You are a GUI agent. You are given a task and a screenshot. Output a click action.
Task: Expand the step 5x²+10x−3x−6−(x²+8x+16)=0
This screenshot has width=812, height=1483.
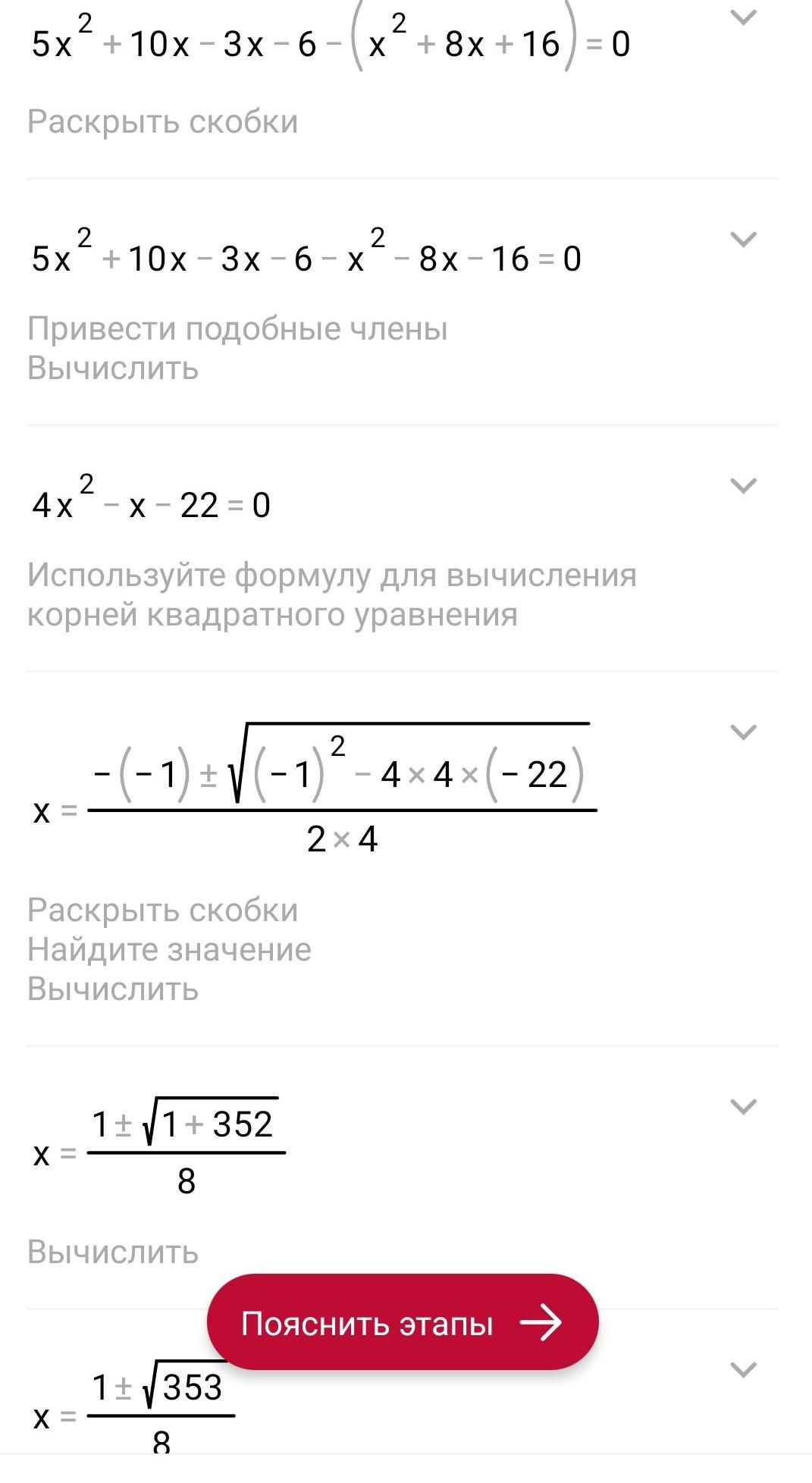point(743,17)
